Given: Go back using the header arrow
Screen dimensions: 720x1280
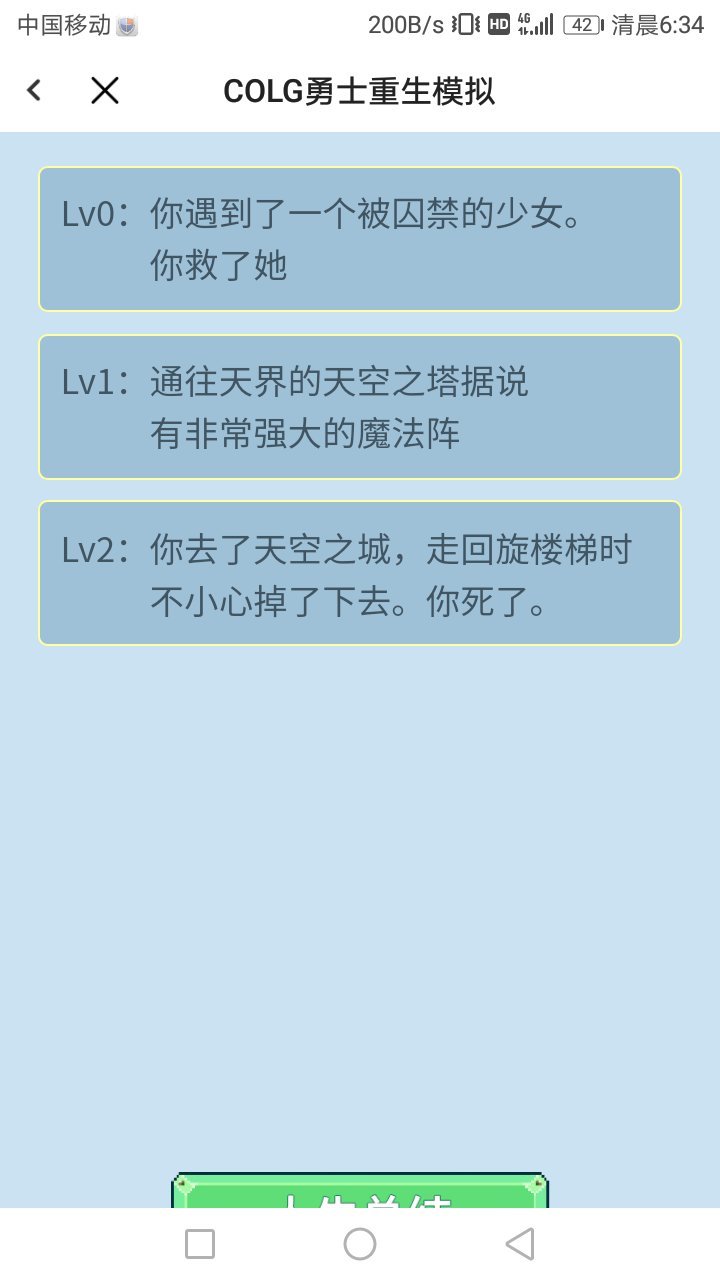Looking at the screenshot, I should (34, 91).
